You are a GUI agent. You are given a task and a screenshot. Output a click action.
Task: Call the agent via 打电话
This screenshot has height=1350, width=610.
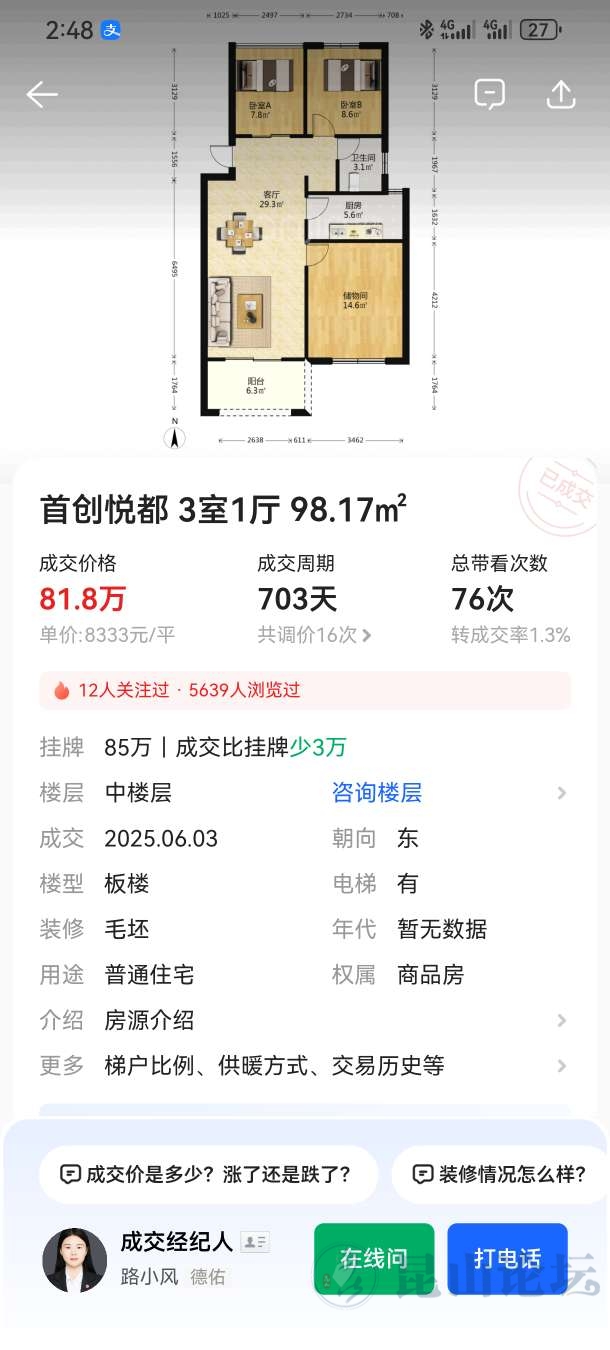(x=507, y=1259)
